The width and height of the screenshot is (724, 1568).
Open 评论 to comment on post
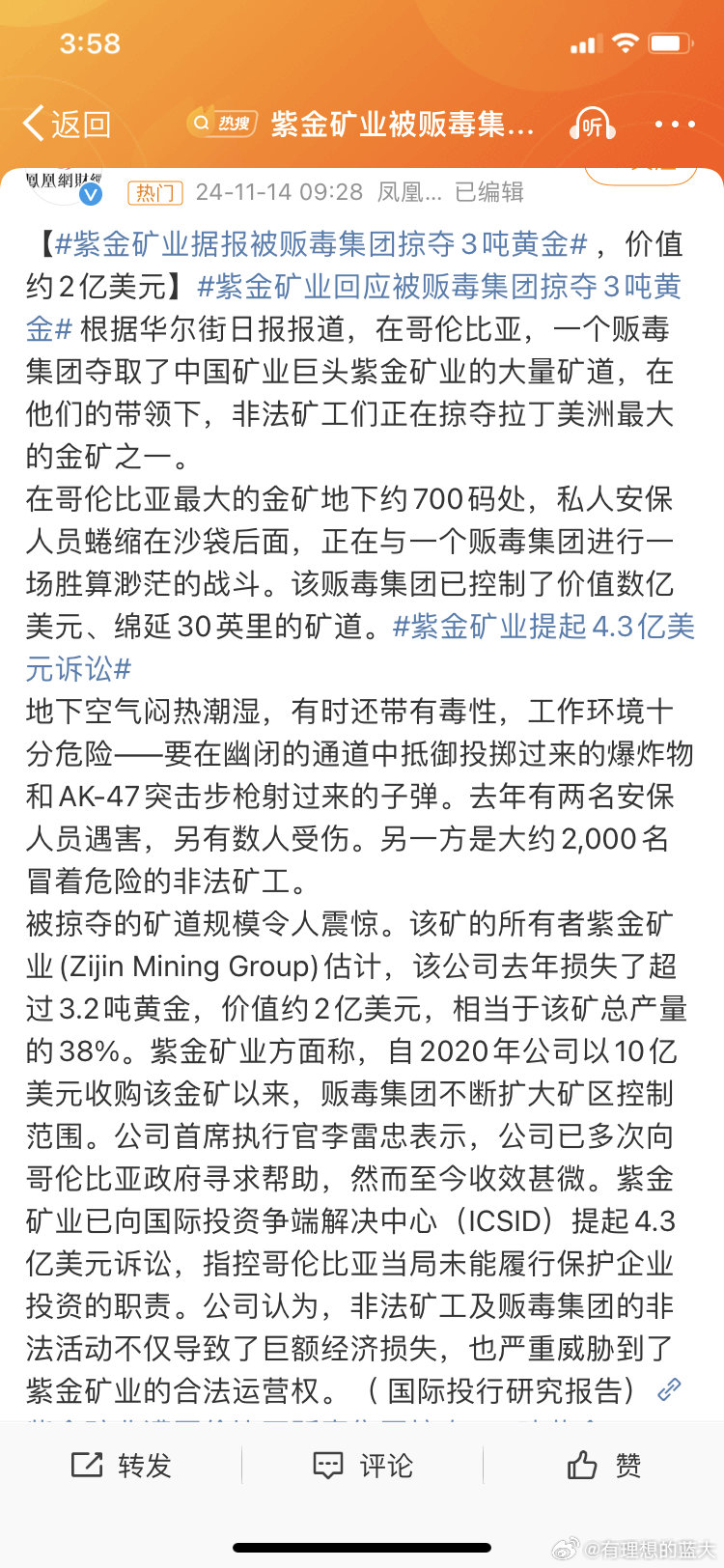click(363, 1466)
